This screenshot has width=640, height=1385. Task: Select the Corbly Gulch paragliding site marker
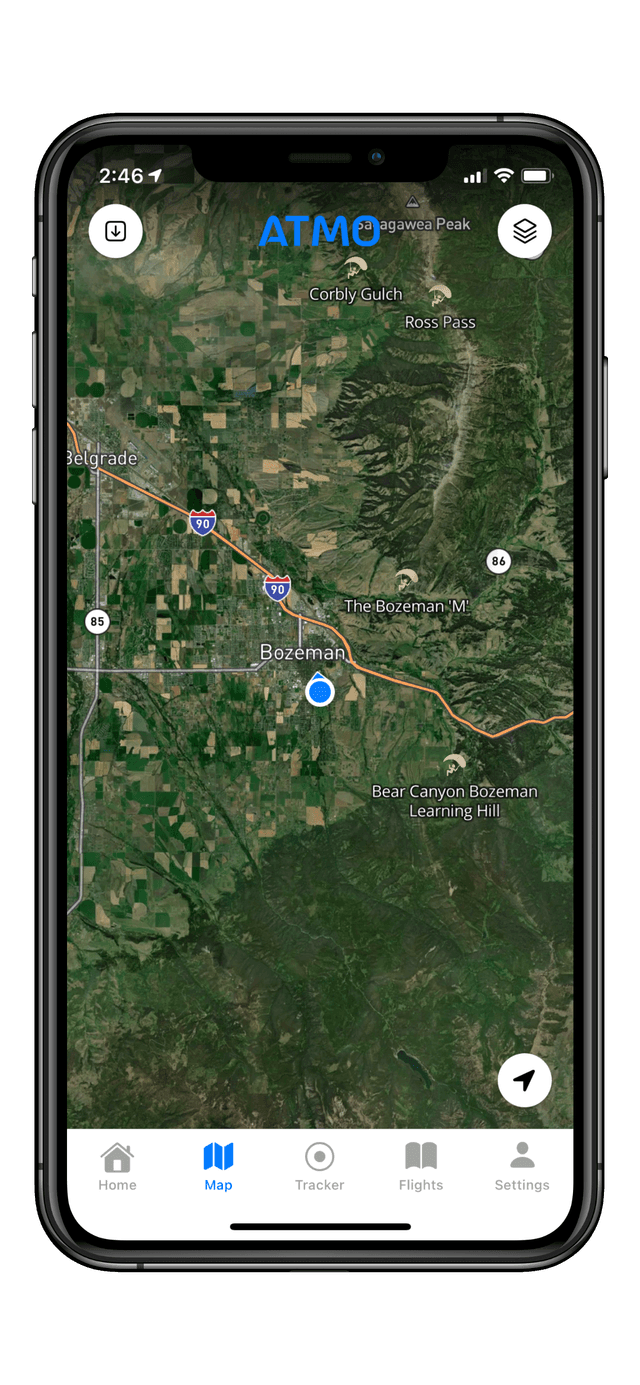click(x=355, y=268)
